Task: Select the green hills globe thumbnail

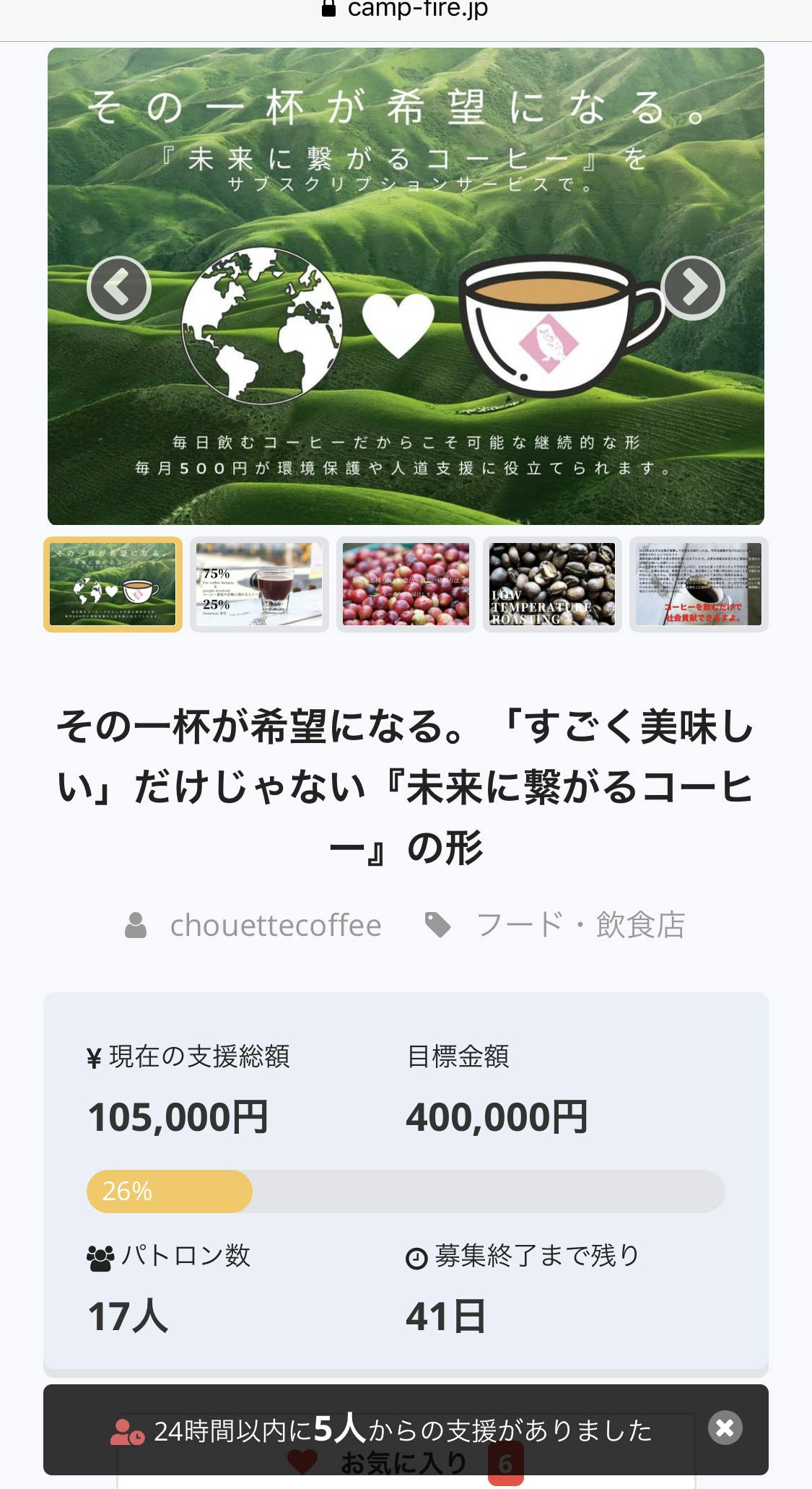Action: [113, 584]
